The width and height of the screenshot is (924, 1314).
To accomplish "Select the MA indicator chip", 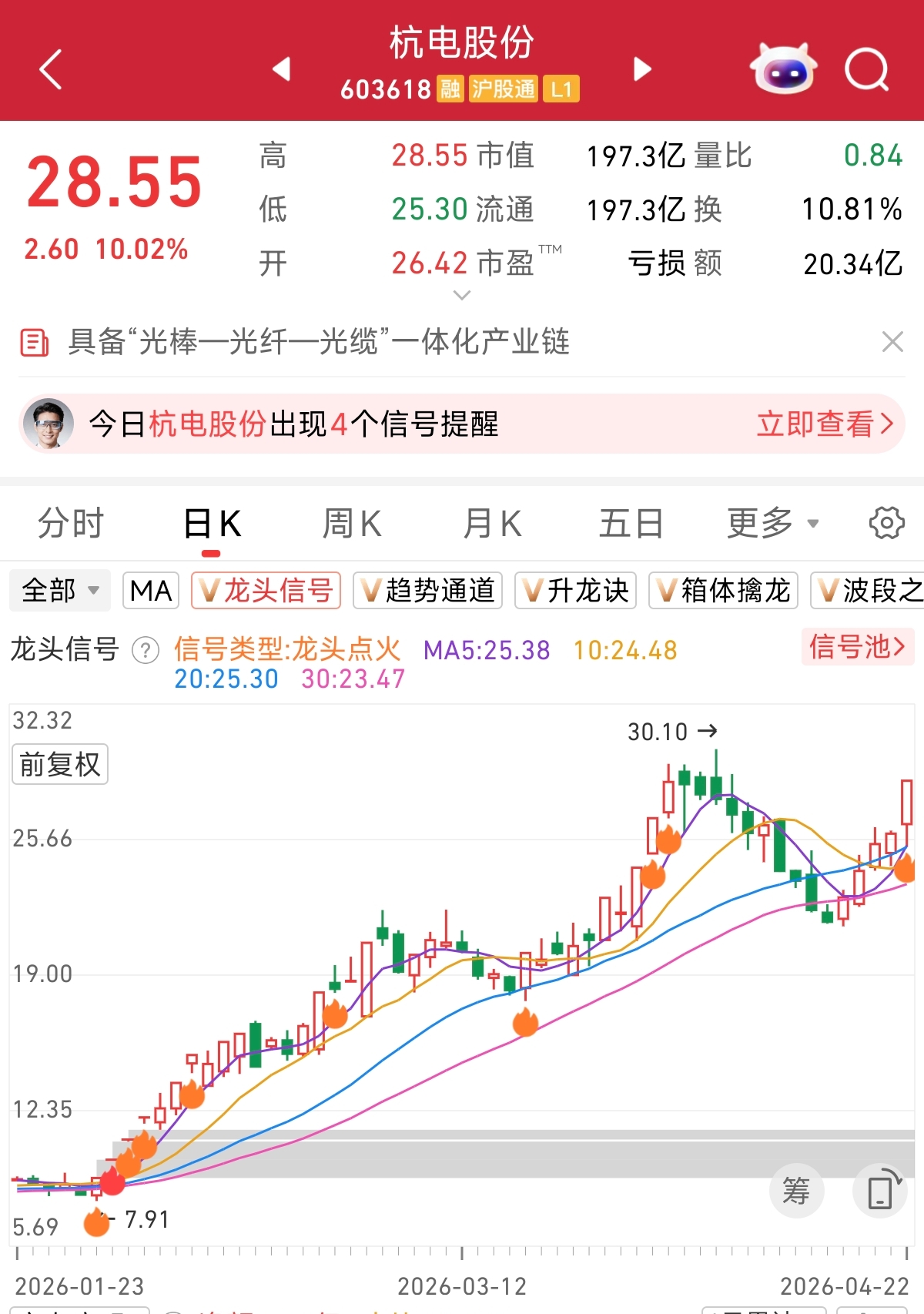I will pyautogui.click(x=151, y=591).
